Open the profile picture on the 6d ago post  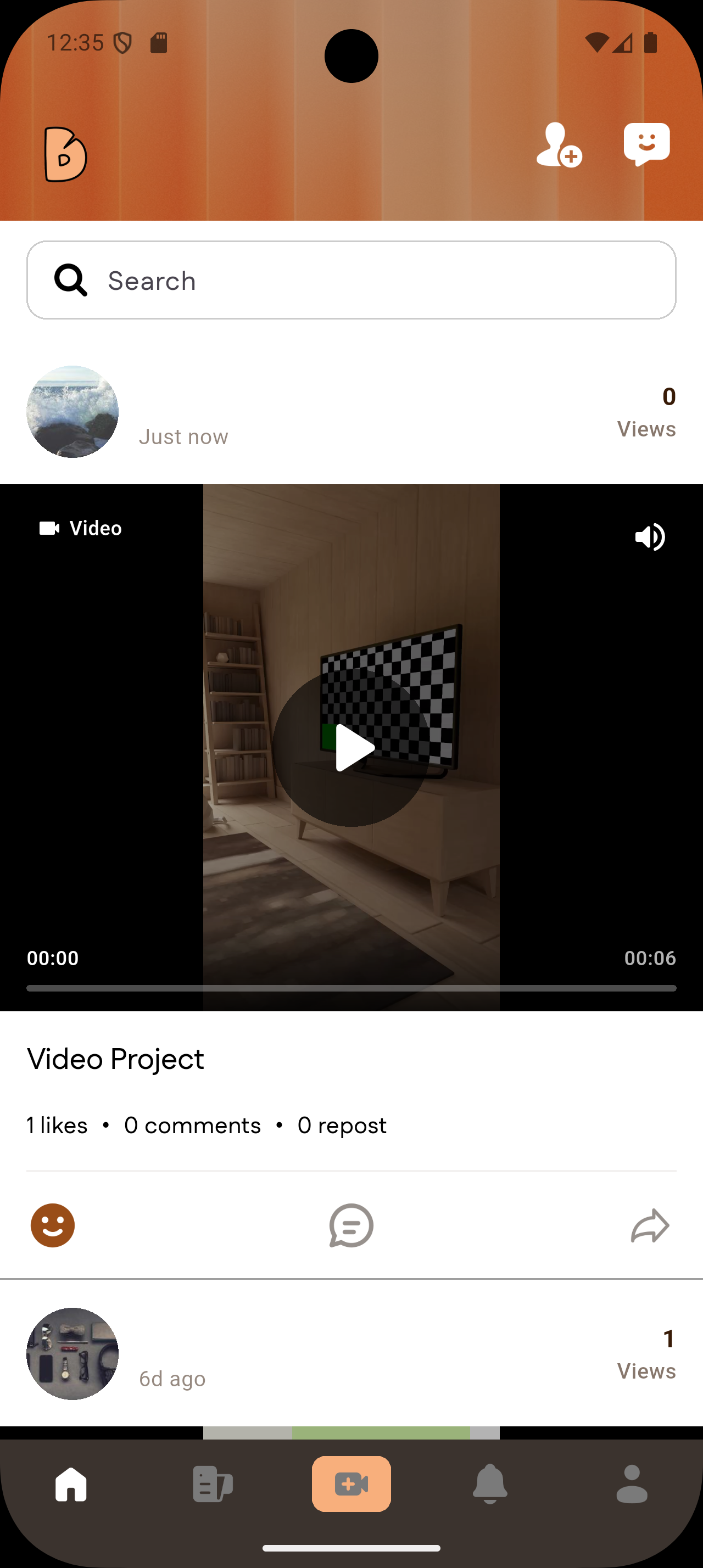72,1353
